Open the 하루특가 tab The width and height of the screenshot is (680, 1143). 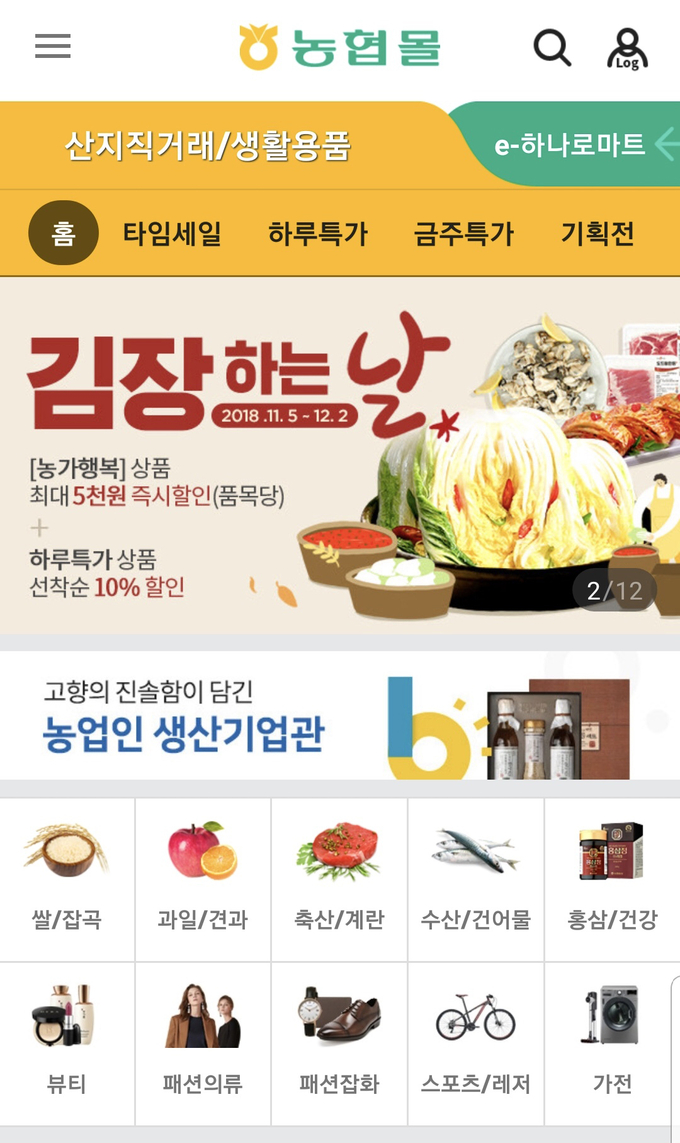[318, 234]
